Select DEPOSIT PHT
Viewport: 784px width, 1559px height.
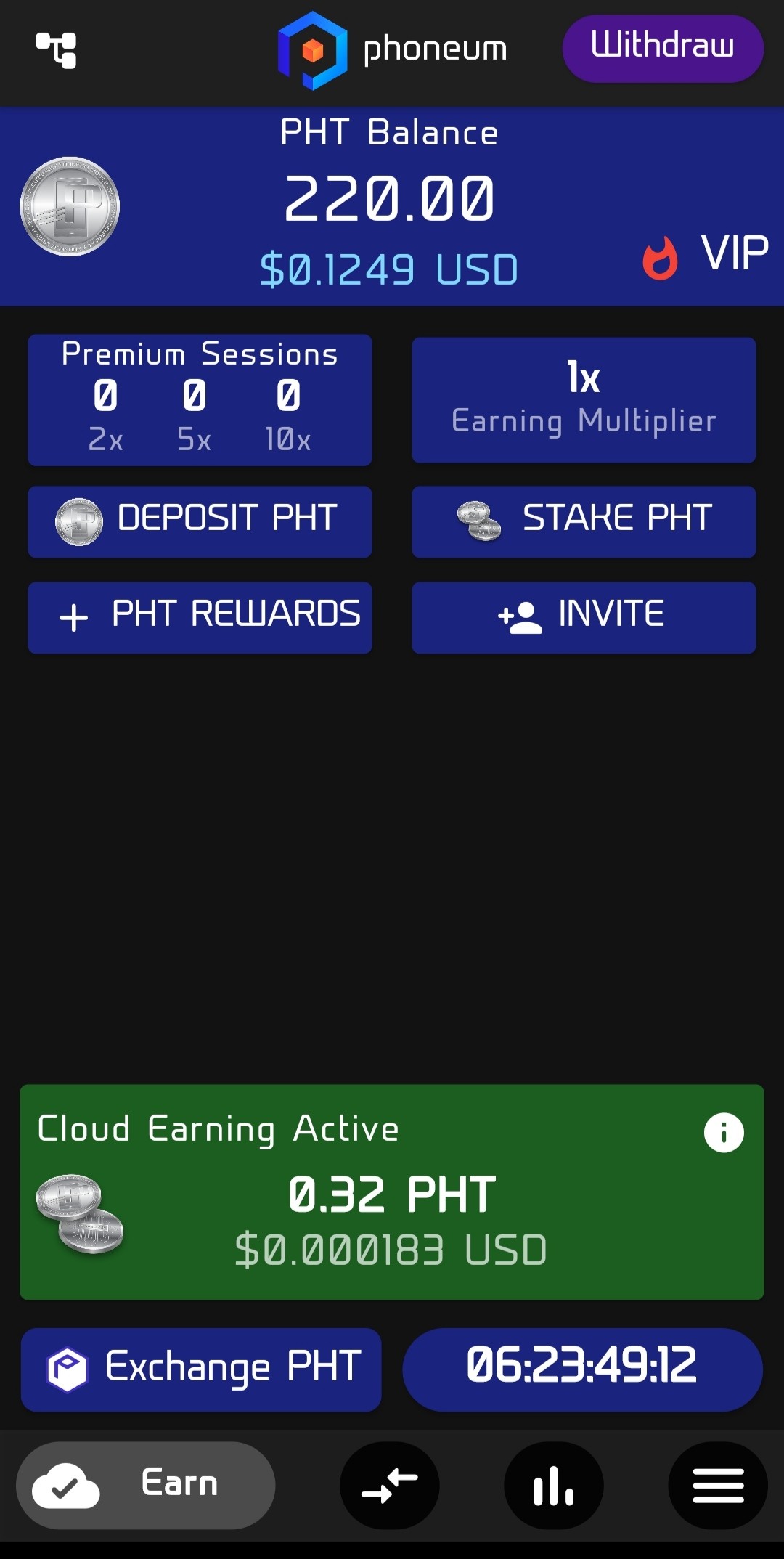(x=200, y=521)
